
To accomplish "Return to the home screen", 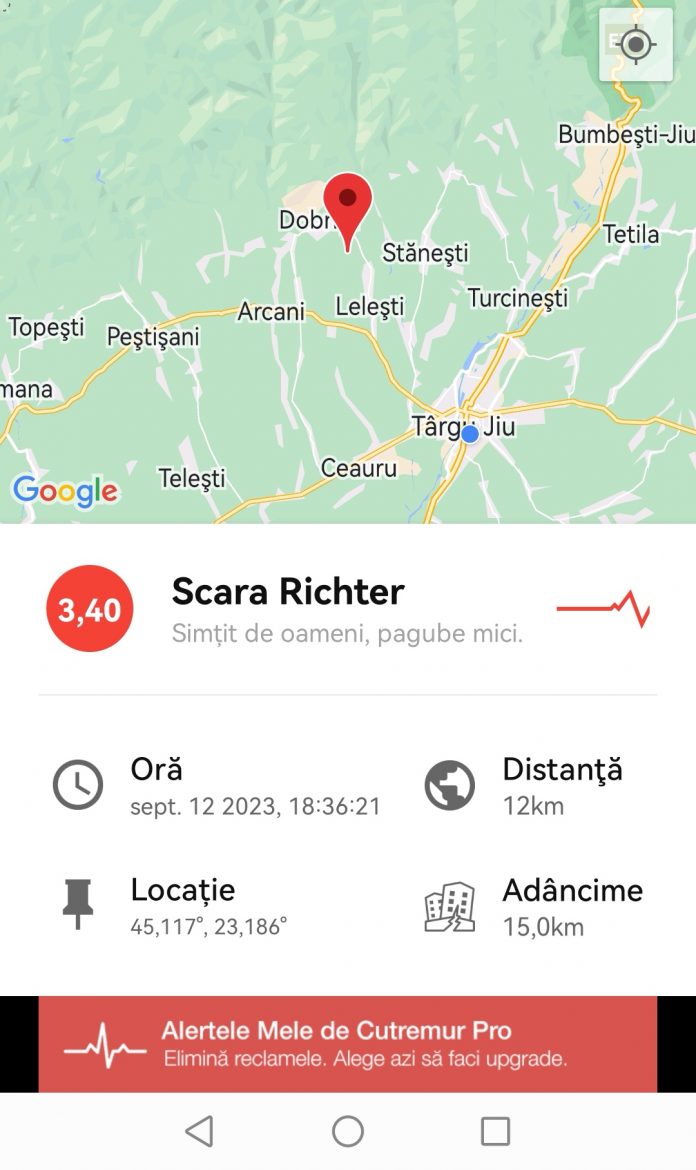I will coord(348,1131).
